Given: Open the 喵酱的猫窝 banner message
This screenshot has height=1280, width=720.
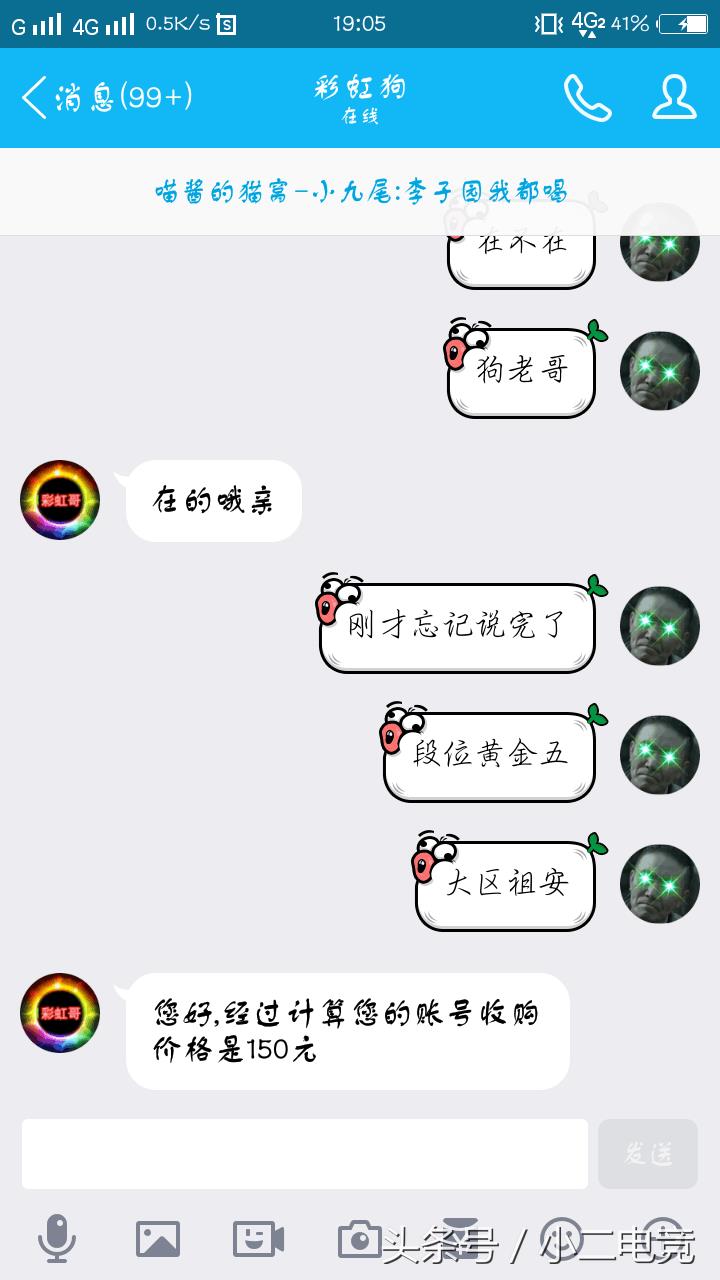Looking at the screenshot, I should pos(360,191).
